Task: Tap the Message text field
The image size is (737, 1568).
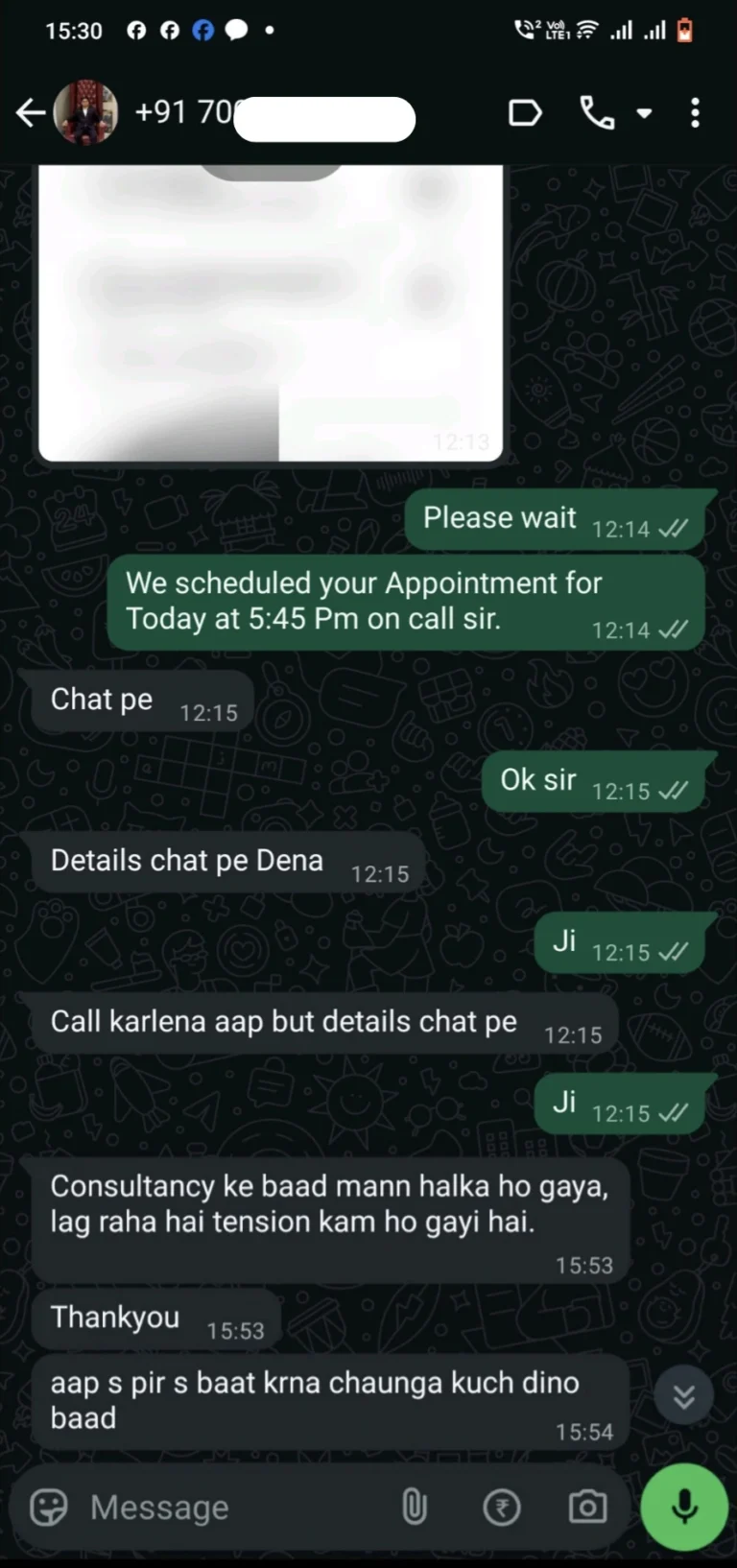Action: coord(230,1508)
